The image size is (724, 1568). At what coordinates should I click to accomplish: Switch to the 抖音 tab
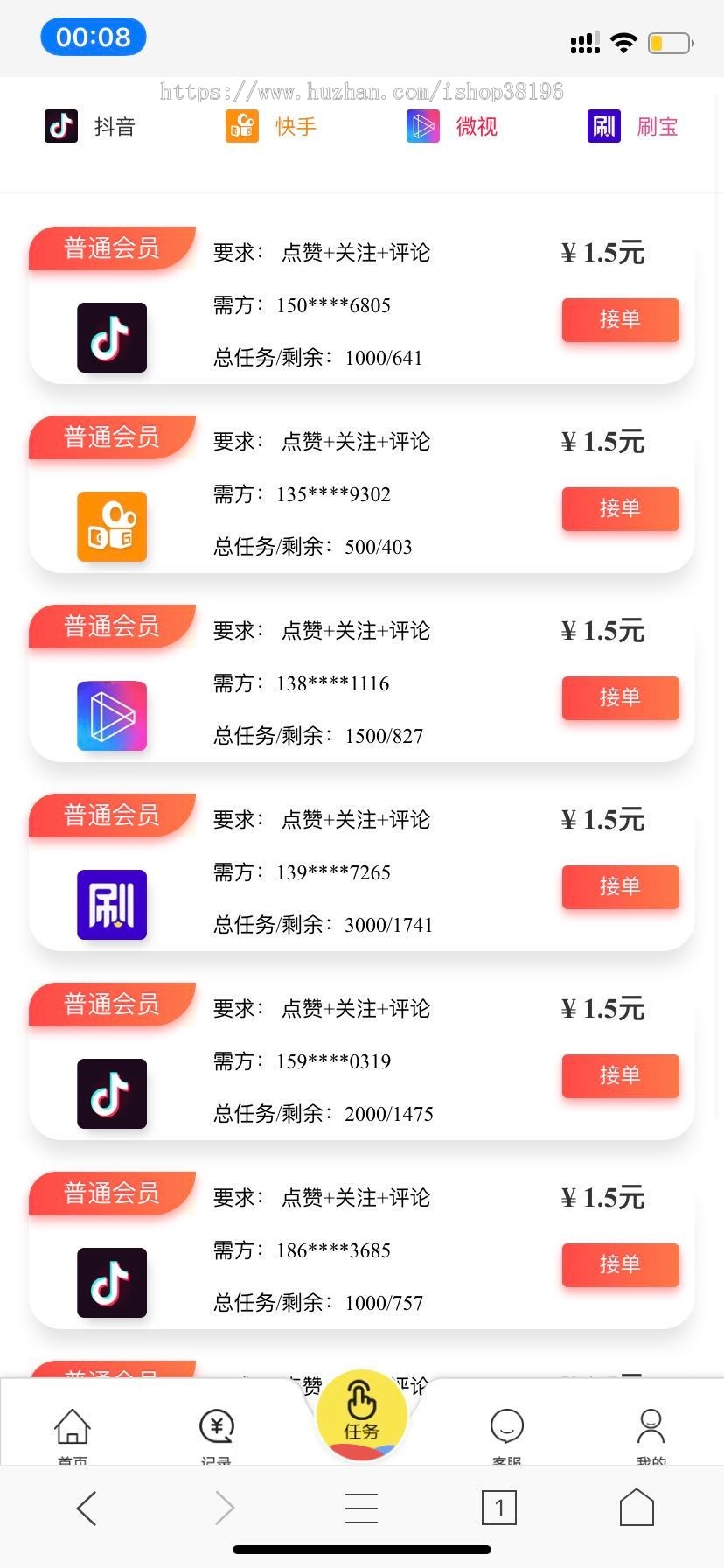(x=89, y=127)
